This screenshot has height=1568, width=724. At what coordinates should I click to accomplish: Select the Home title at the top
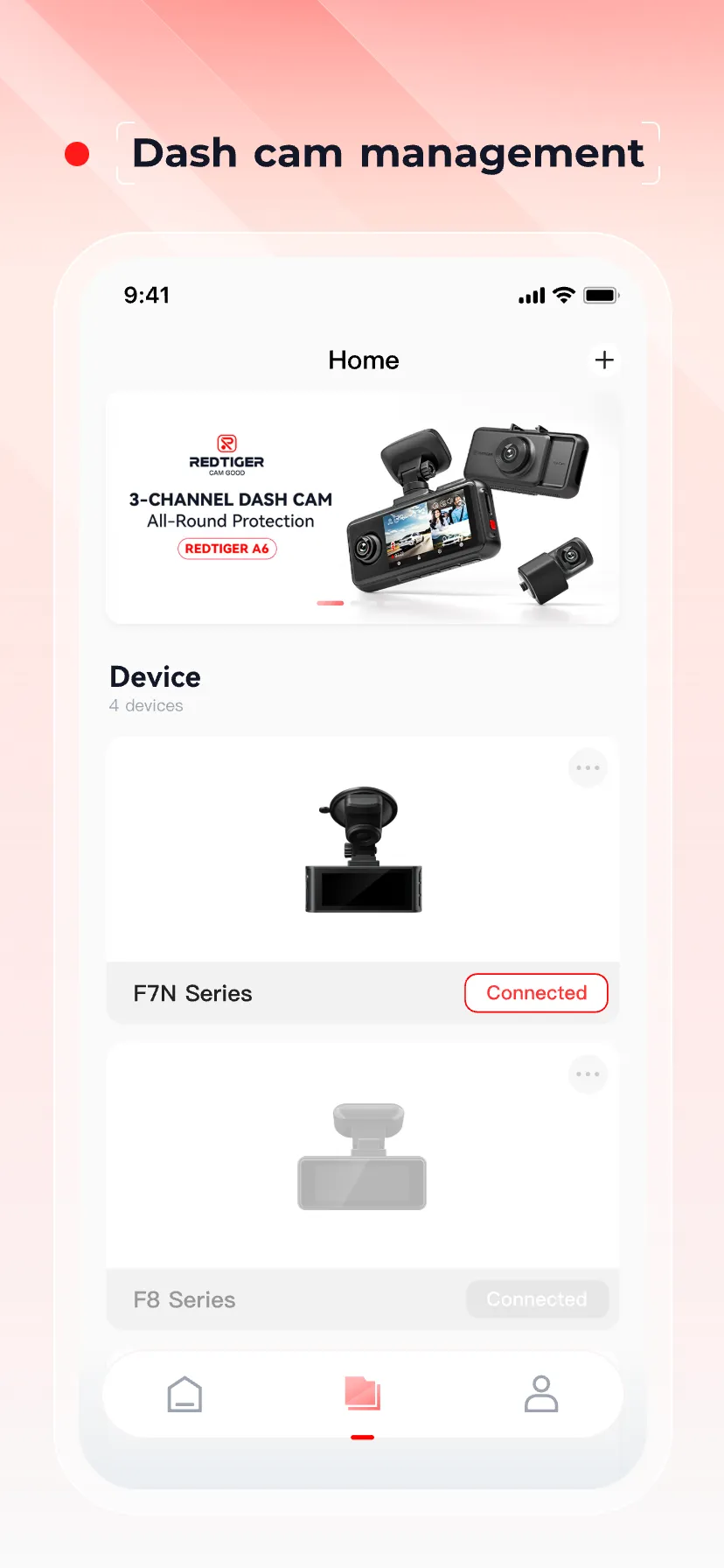coord(363,360)
